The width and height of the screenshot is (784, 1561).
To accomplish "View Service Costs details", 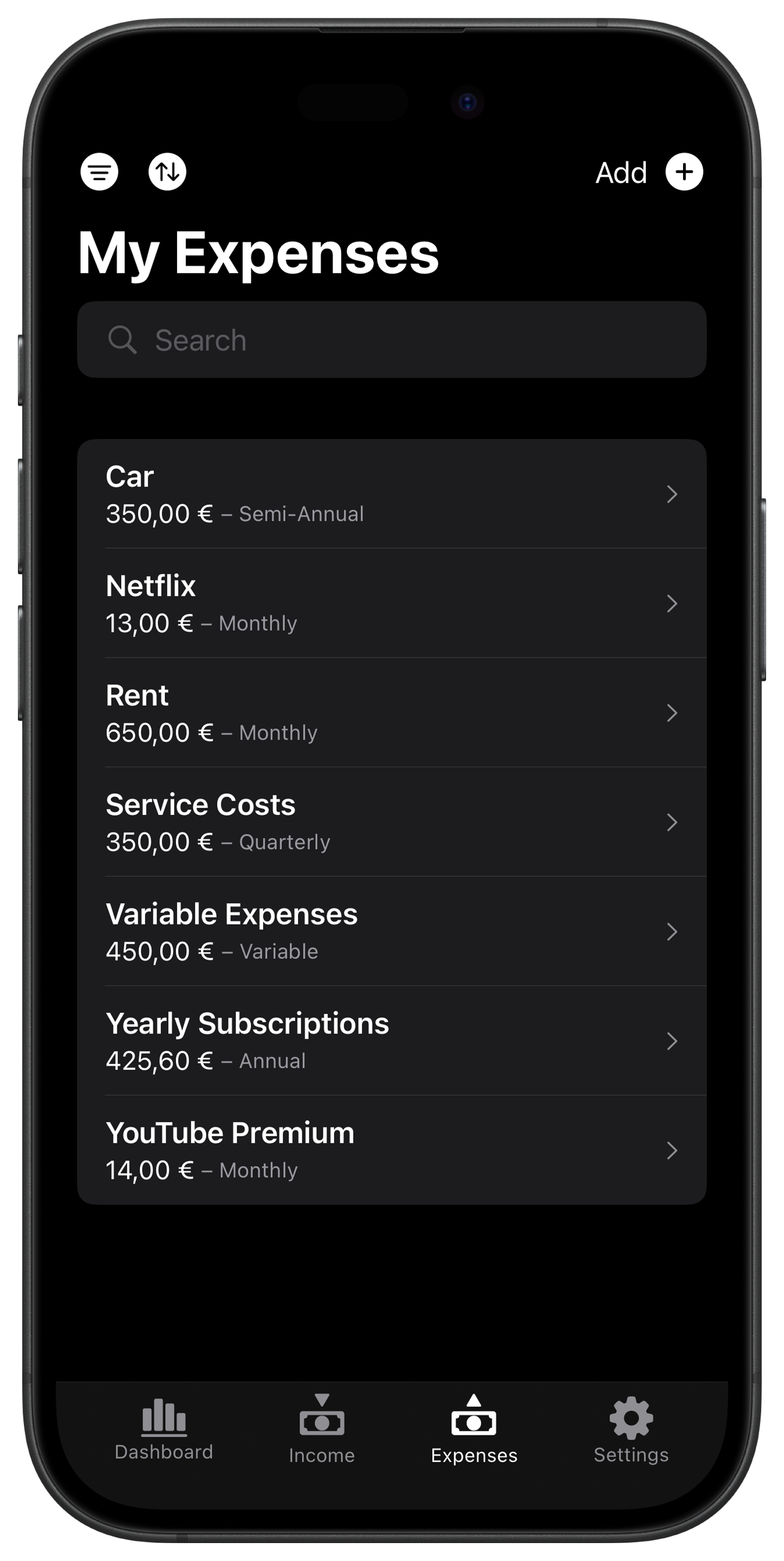I will click(x=391, y=822).
